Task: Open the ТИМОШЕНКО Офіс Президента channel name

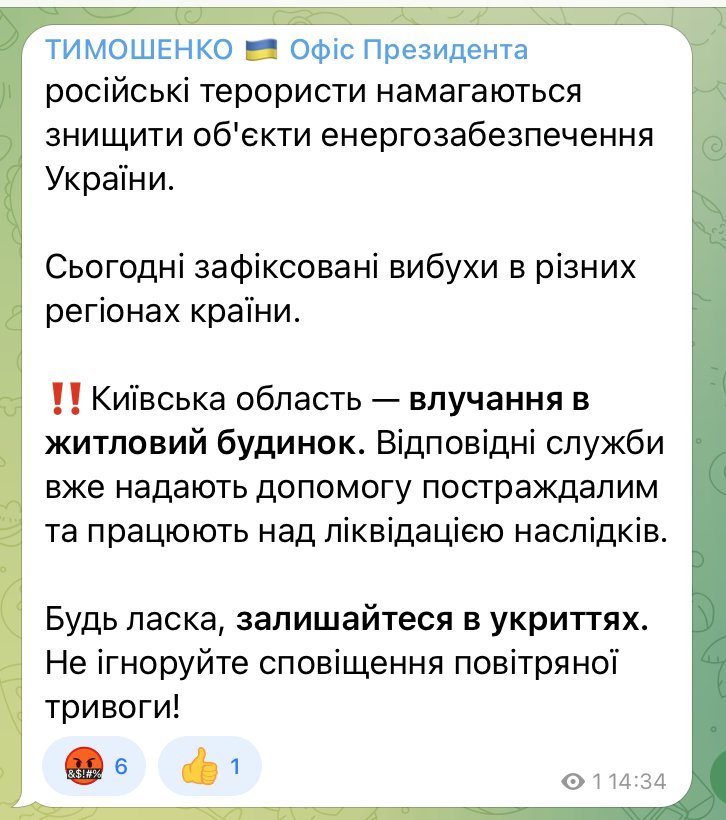Action: (x=285, y=50)
